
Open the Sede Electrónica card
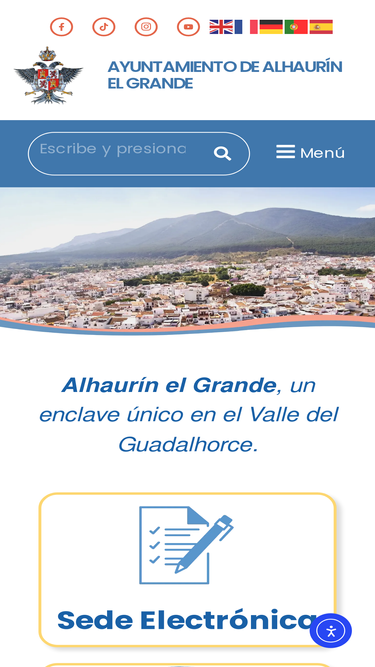point(188,570)
